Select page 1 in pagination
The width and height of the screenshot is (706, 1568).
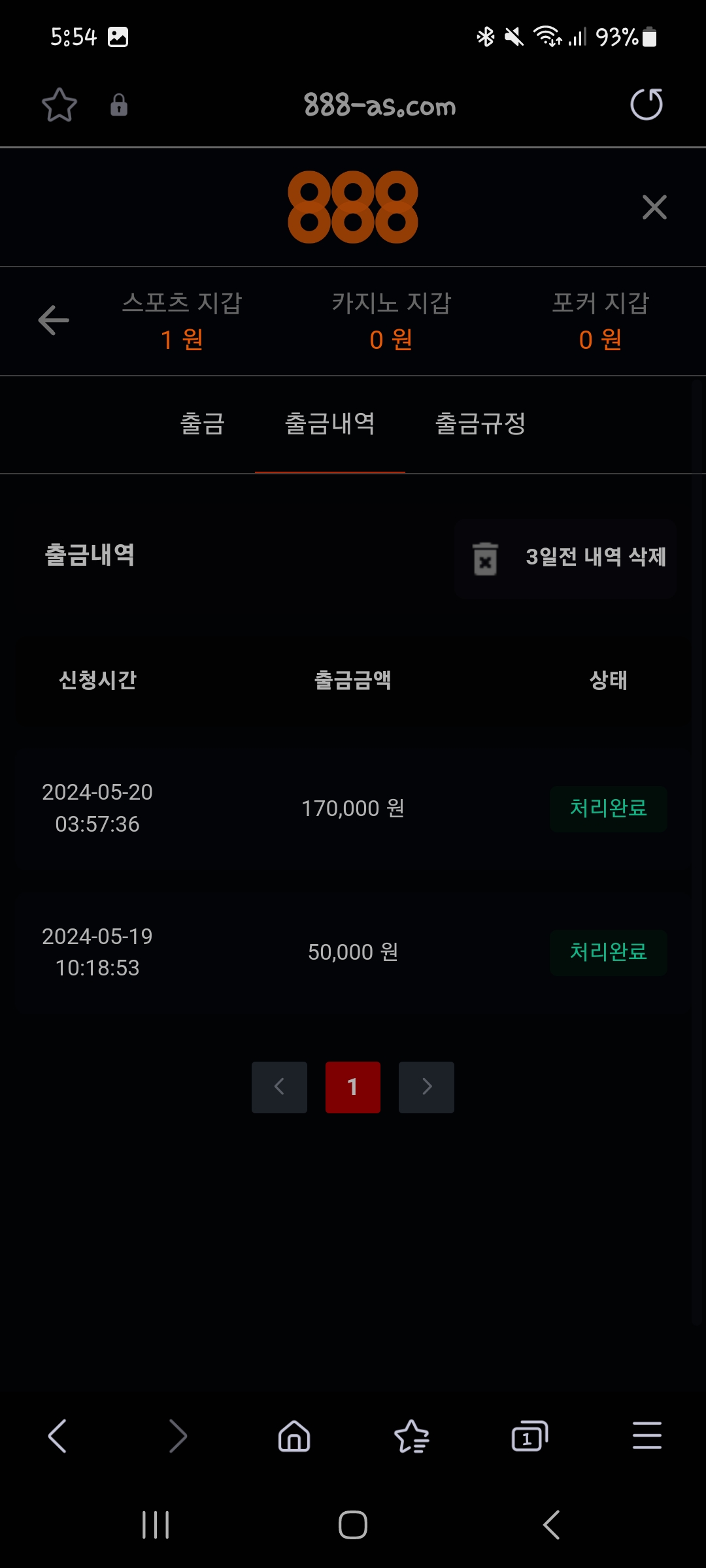point(353,1087)
